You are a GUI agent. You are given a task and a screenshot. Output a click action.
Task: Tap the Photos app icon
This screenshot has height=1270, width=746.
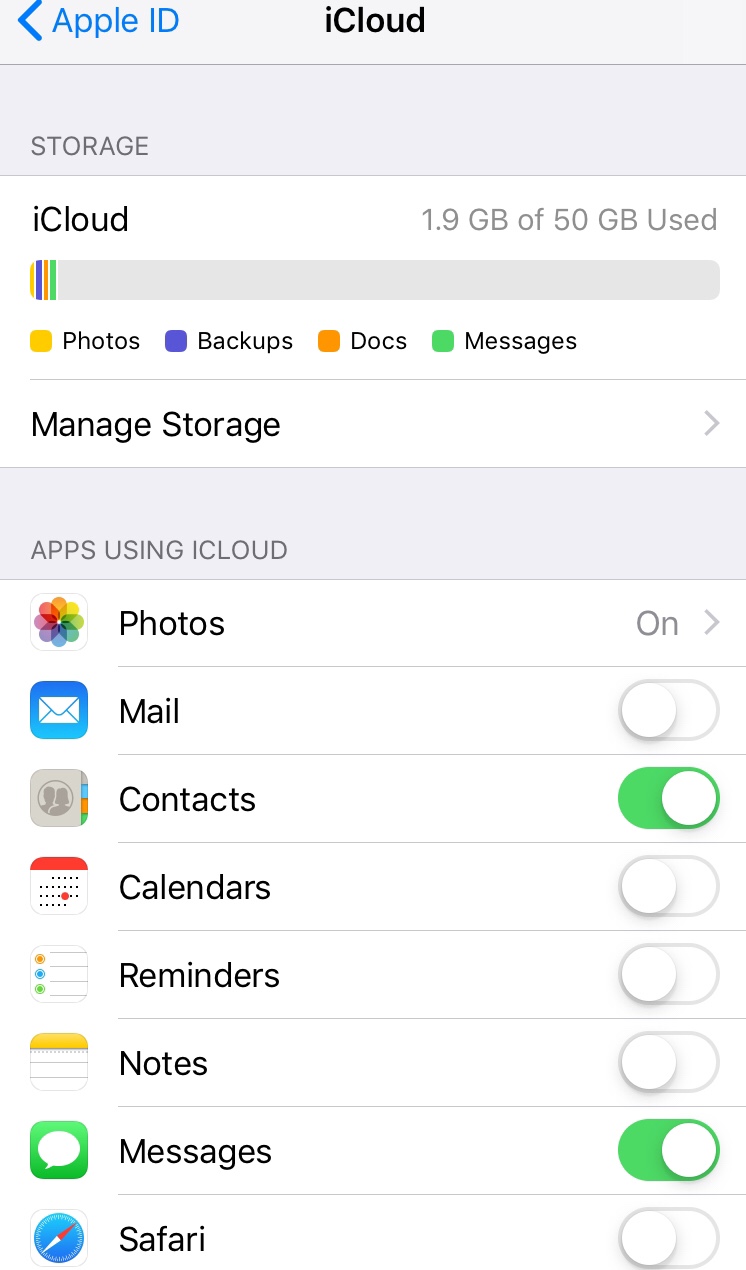(x=59, y=622)
